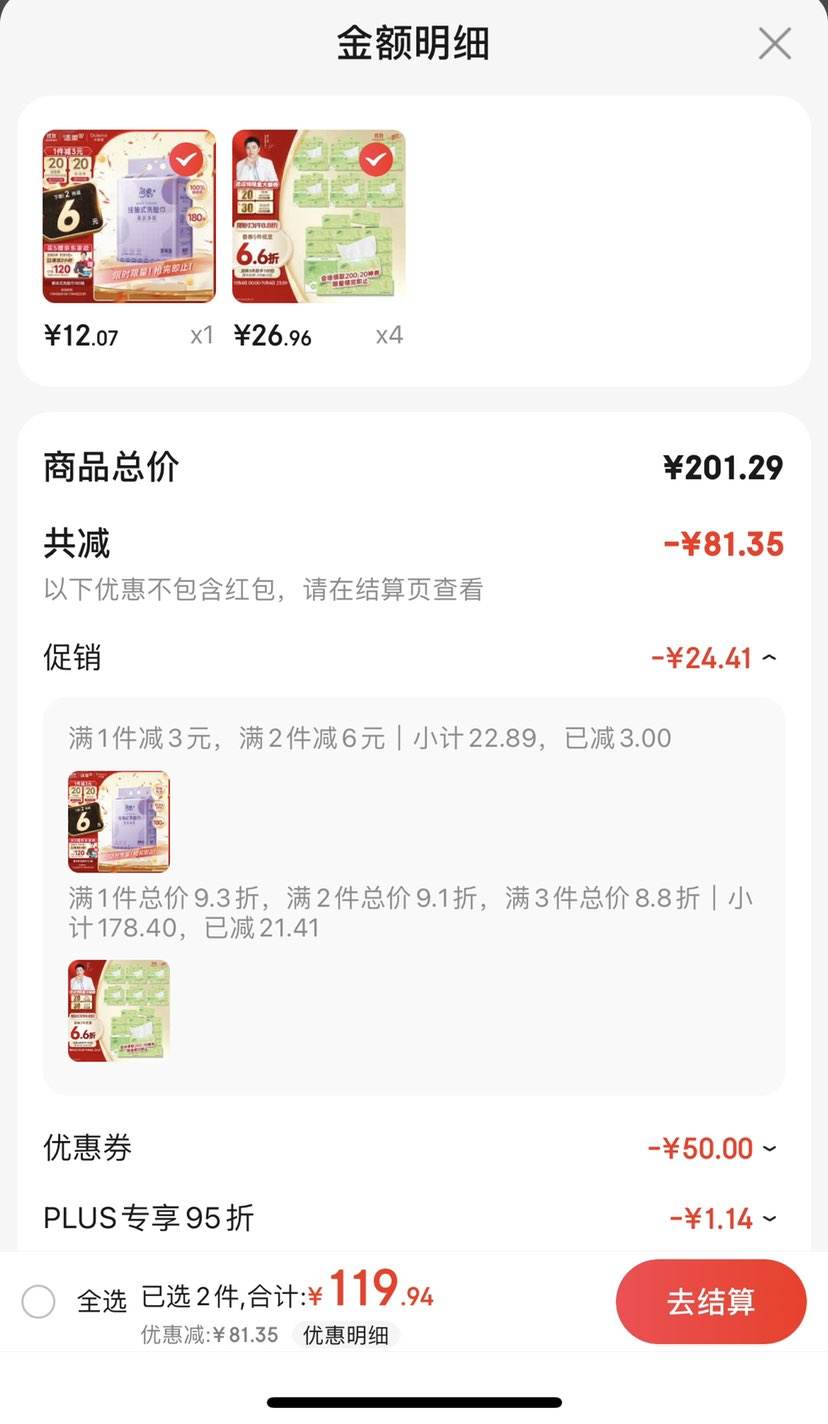Click the wipes thumbnail under 满1件减3元 promotion
The height and width of the screenshot is (1424, 828).
[x=118, y=822]
